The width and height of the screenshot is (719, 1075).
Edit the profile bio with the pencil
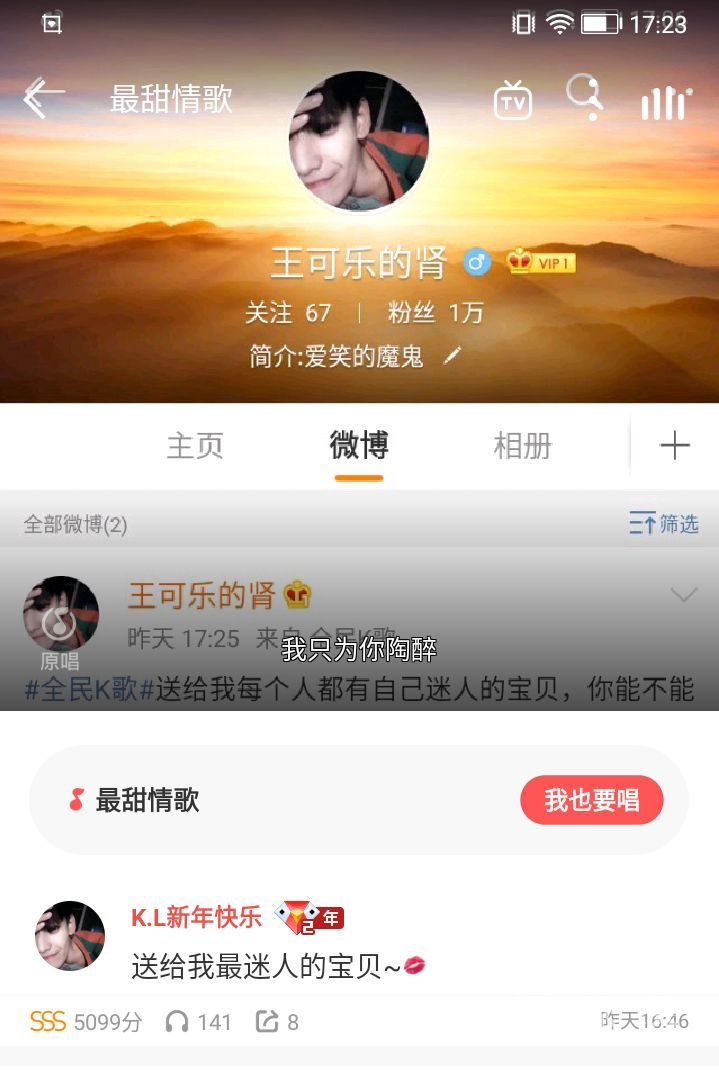[452, 355]
